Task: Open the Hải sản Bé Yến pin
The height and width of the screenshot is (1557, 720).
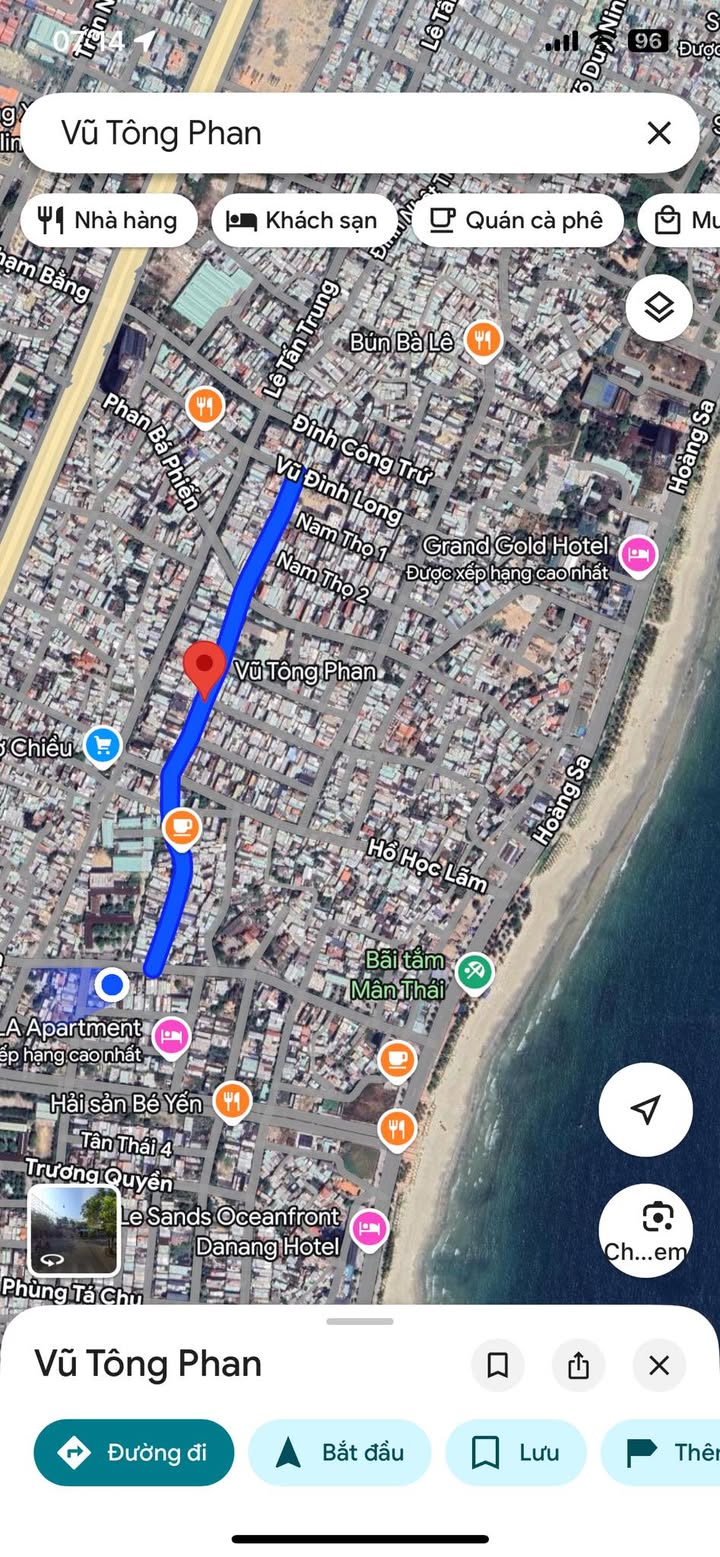Action: click(232, 1103)
